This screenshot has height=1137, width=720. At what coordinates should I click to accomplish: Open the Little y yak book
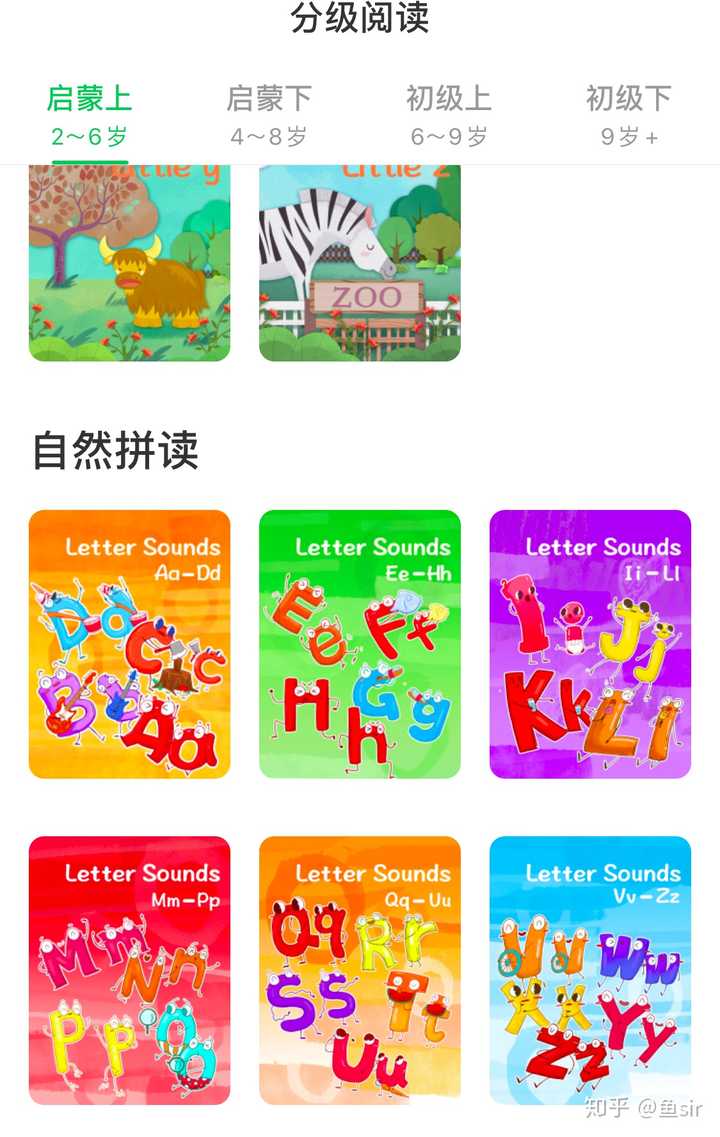click(130, 263)
